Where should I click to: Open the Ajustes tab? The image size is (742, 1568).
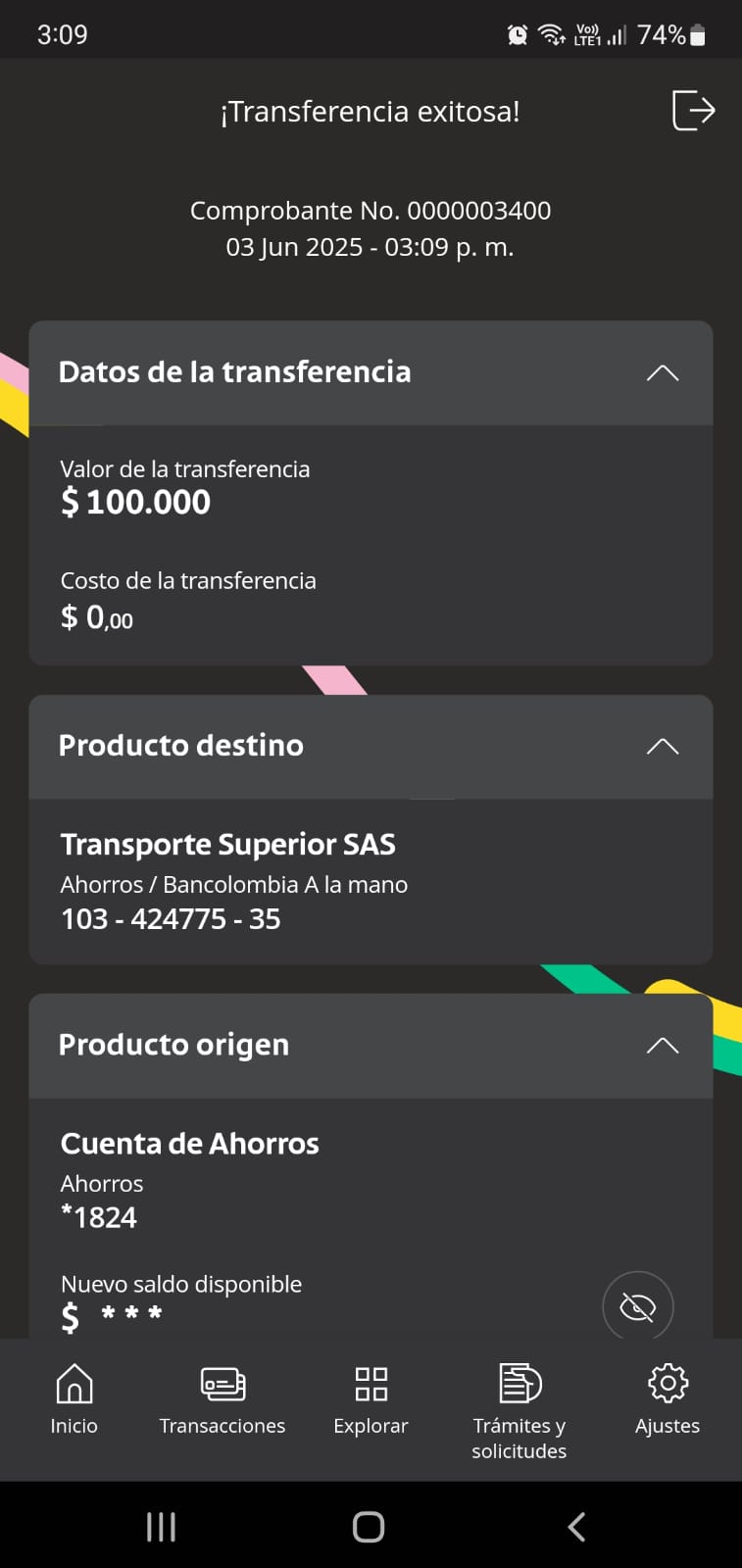668,1398
